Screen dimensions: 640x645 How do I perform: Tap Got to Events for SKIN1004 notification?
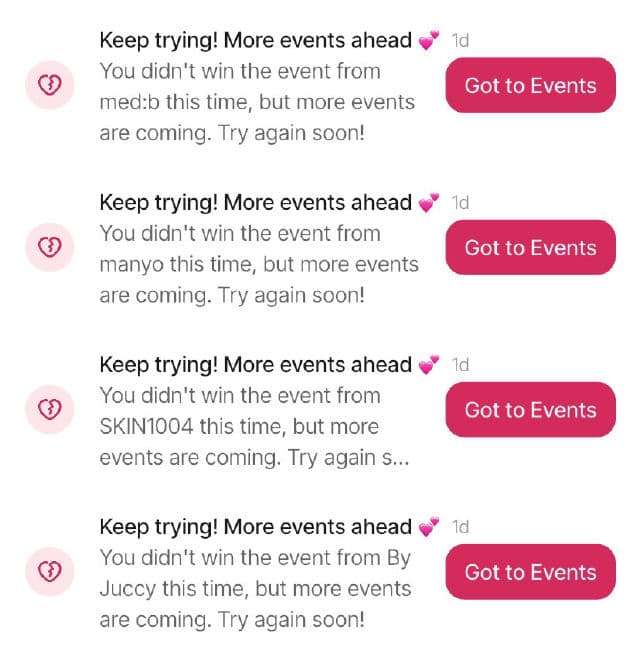coord(530,410)
